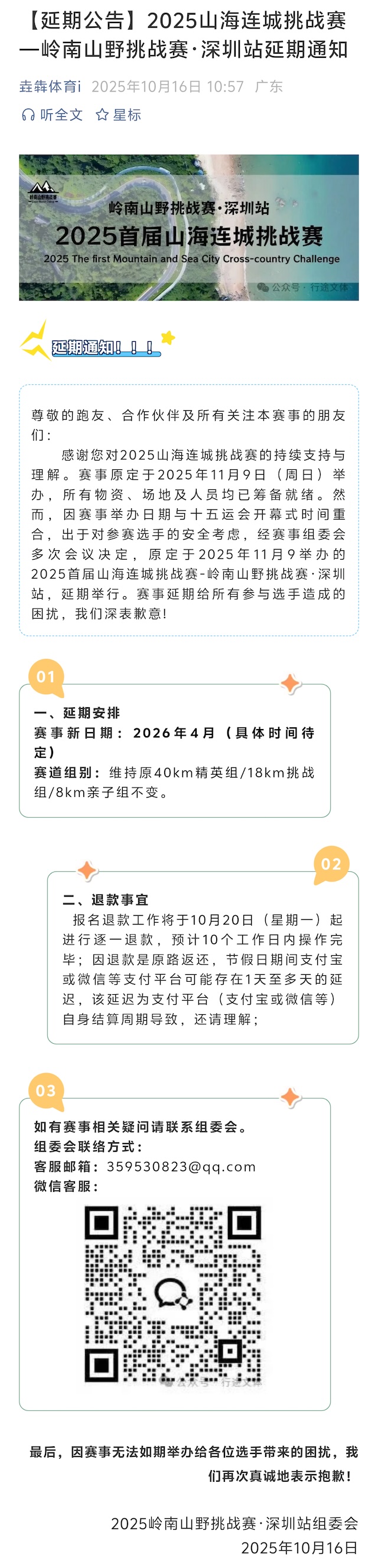
Task: Listen to the full article (听全文)
Action: [53, 115]
